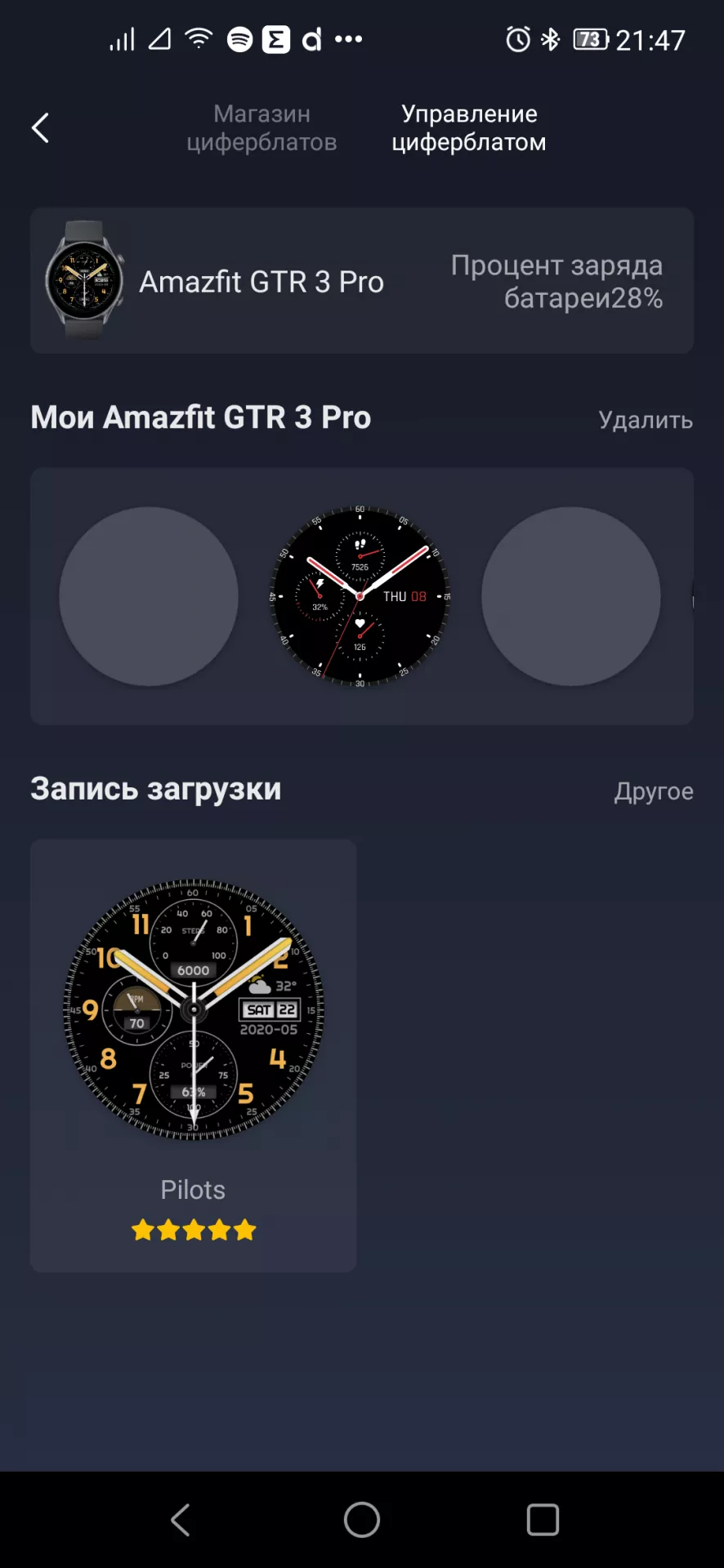Select Управление циферблатом tab
This screenshot has width=724, height=1568.
click(x=468, y=128)
